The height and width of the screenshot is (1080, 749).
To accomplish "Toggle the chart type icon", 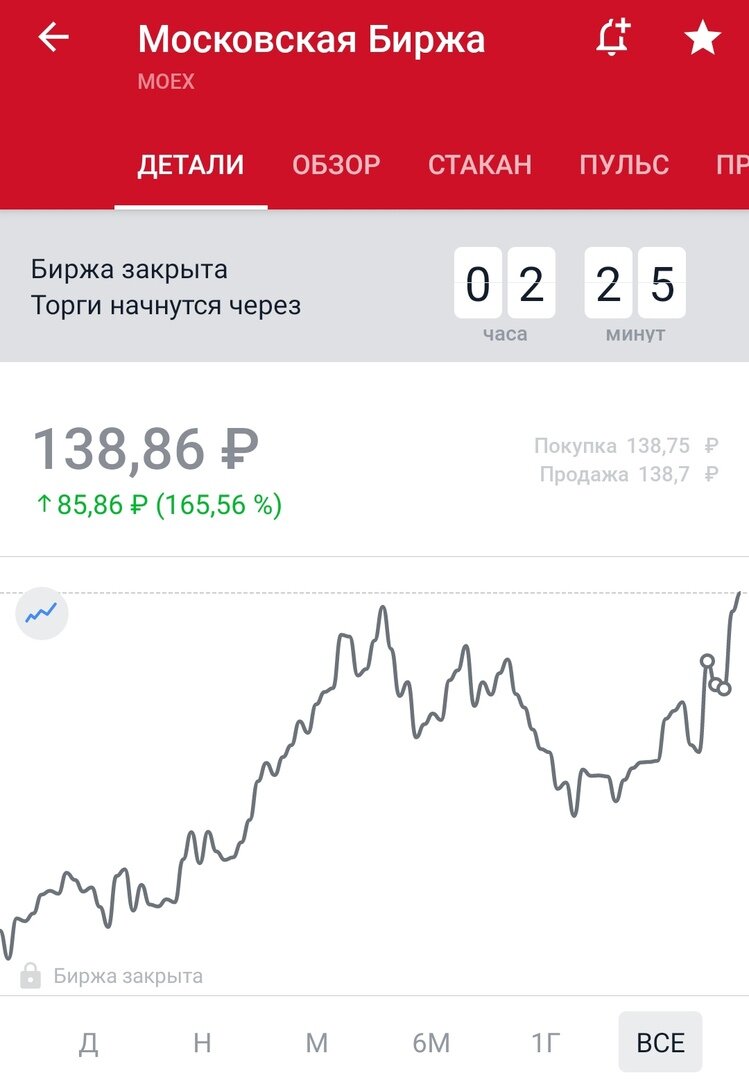I will pos(42,613).
